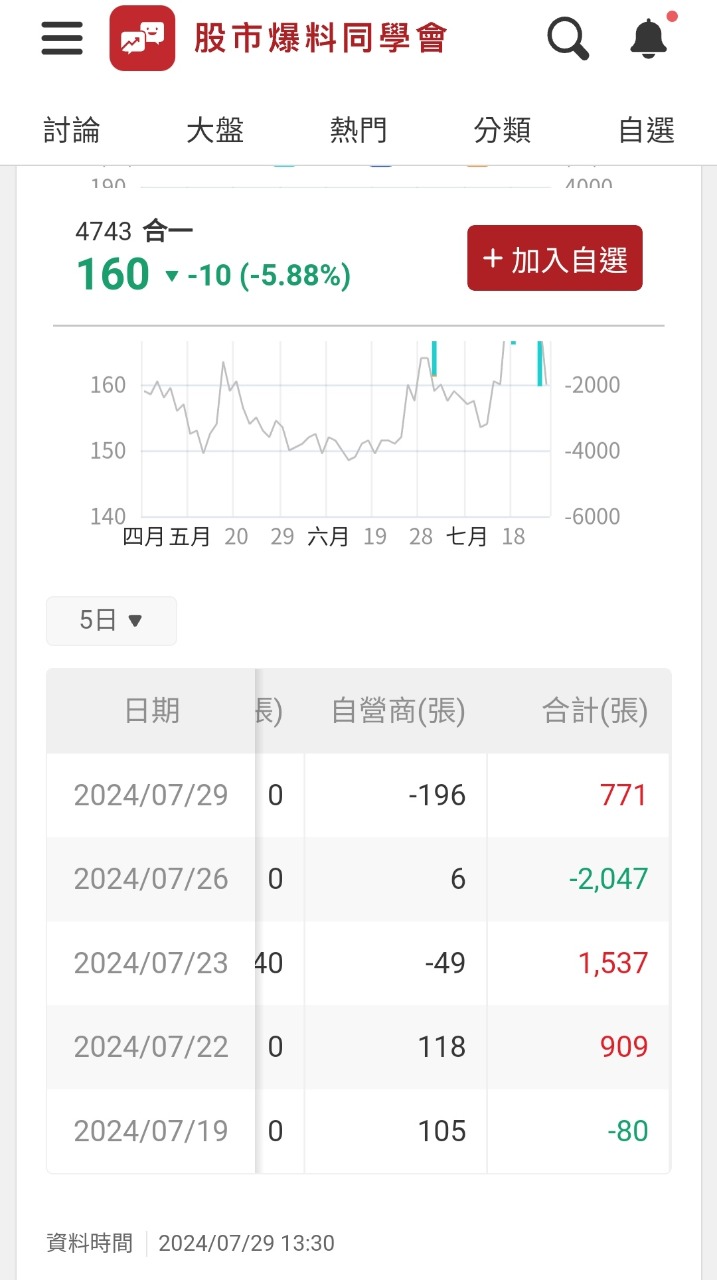Add stock 合一 via 加入自選 button
This screenshot has width=717, height=1280.
pyautogui.click(x=555, y=259)
